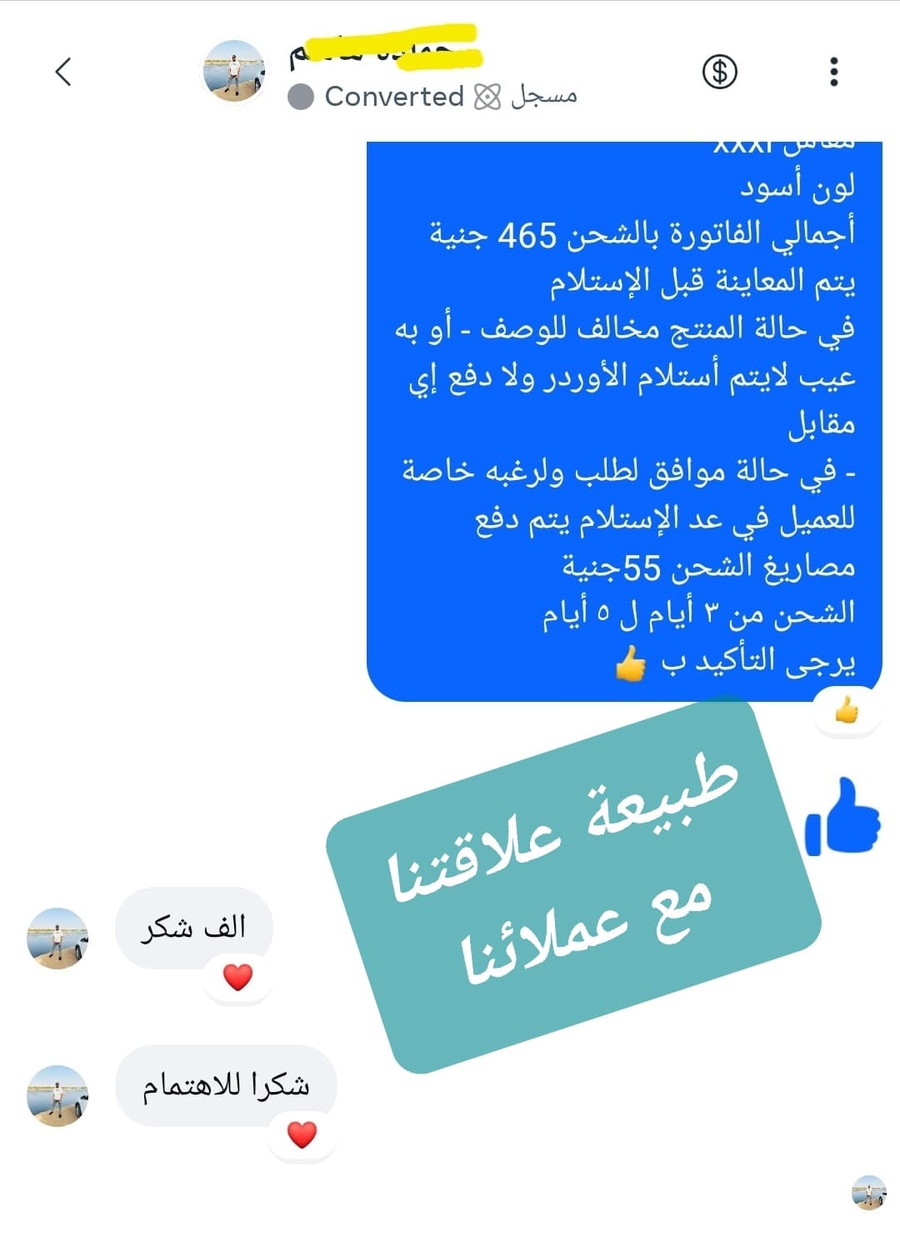View the heart reaction on الف شكر

point(238,979)
